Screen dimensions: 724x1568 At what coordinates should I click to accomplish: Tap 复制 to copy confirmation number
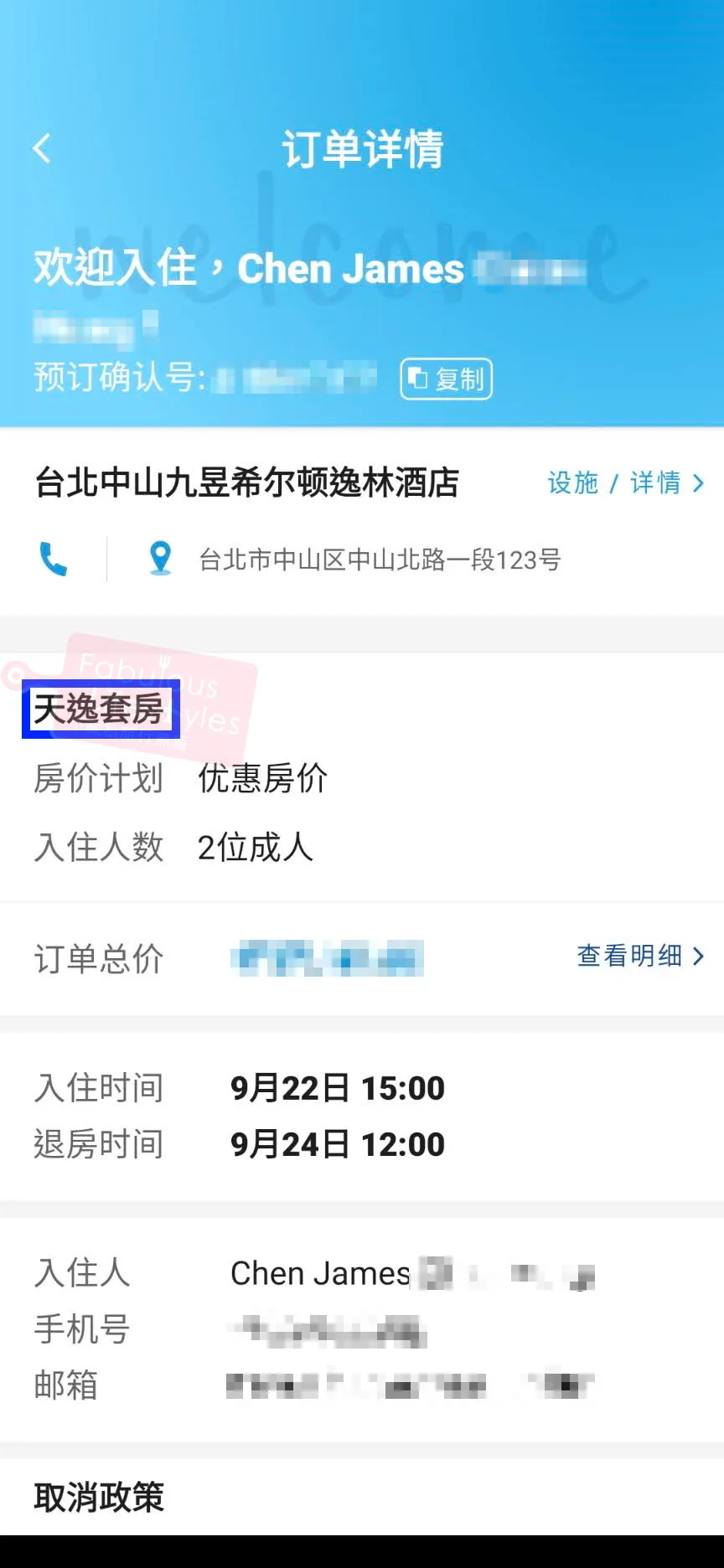(x=446, y=379)
